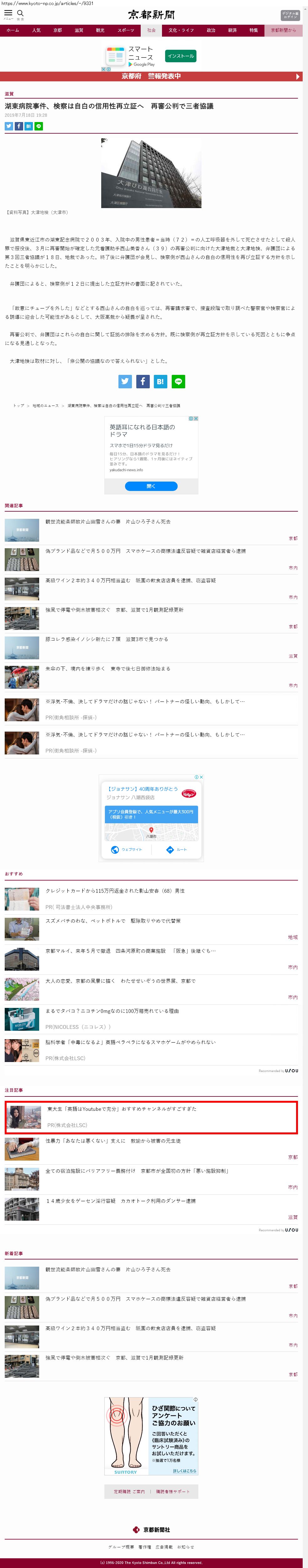The width and height of the screenshot is (308, 1568).
Task: Tap the 定期購読 ご案内 link
Action: tap(129, 1491)
